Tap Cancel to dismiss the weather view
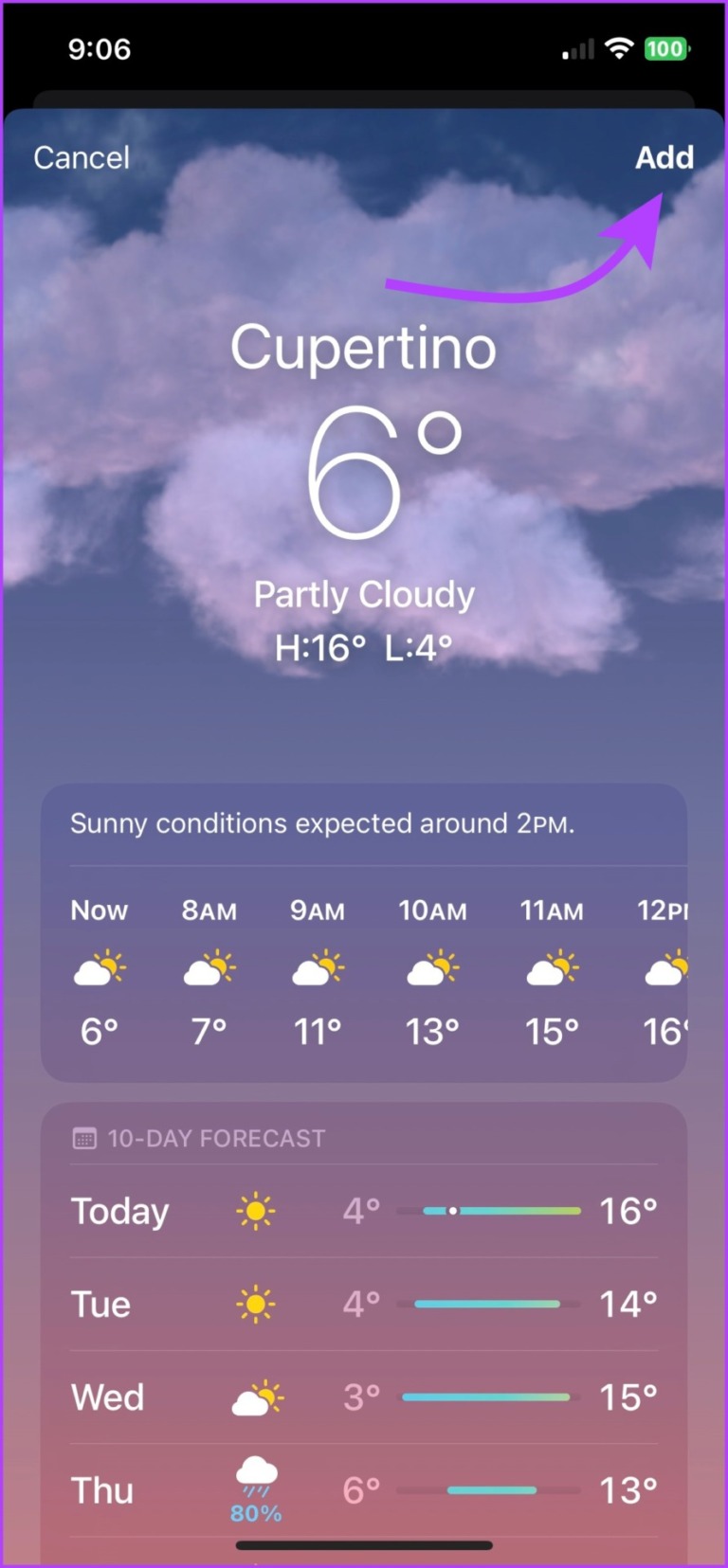728x1568 pixels. [x=82, y=157]
